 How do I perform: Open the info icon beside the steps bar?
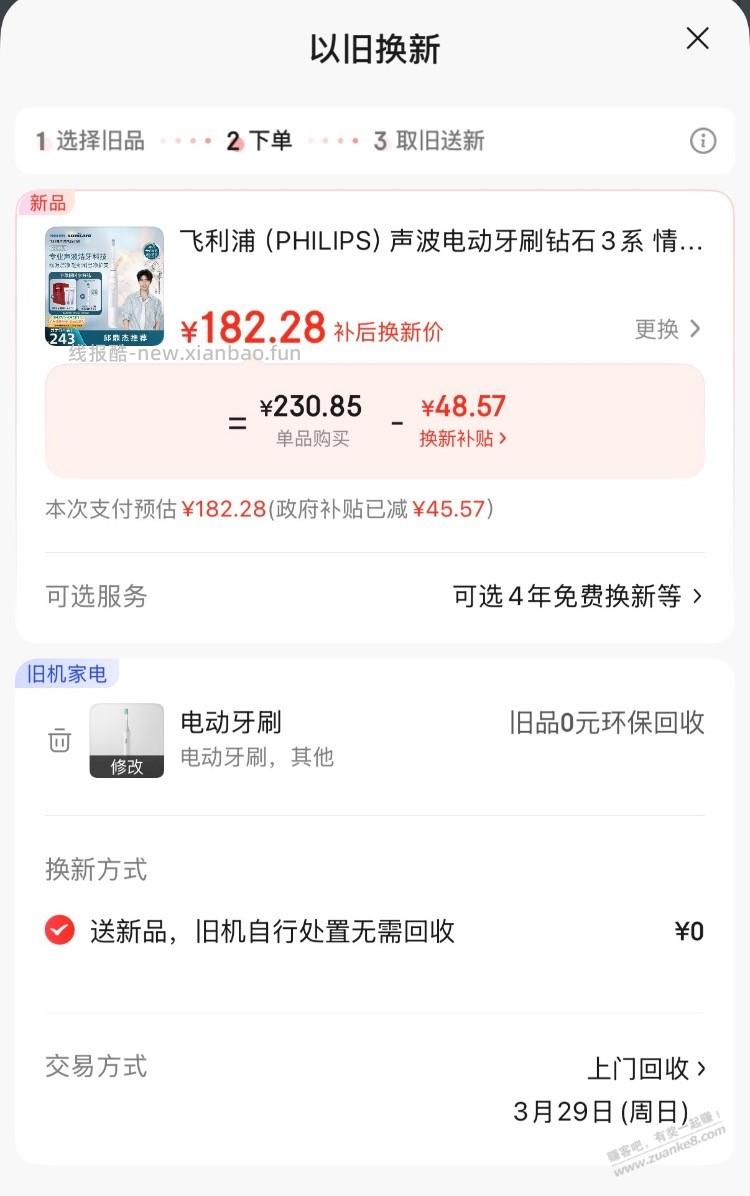703,141
